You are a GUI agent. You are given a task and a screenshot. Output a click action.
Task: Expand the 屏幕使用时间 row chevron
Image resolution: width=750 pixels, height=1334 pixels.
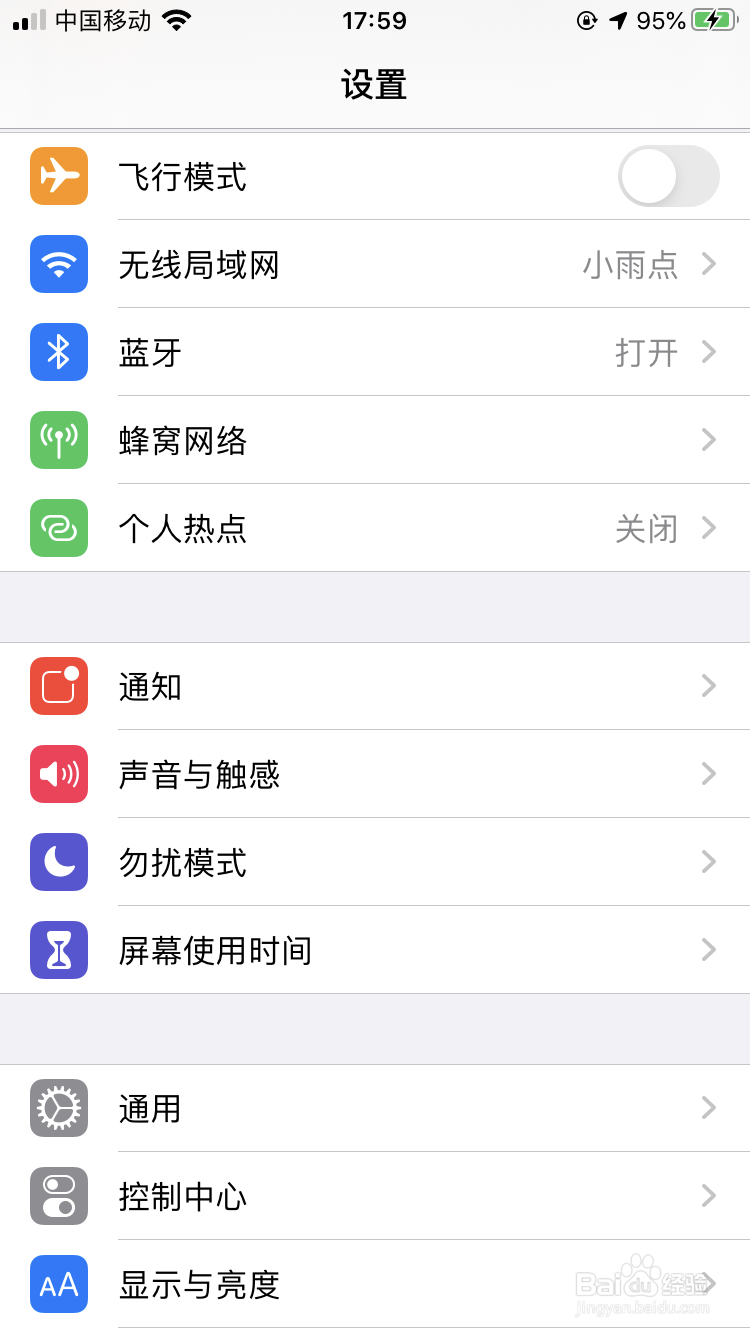(708, 951)
